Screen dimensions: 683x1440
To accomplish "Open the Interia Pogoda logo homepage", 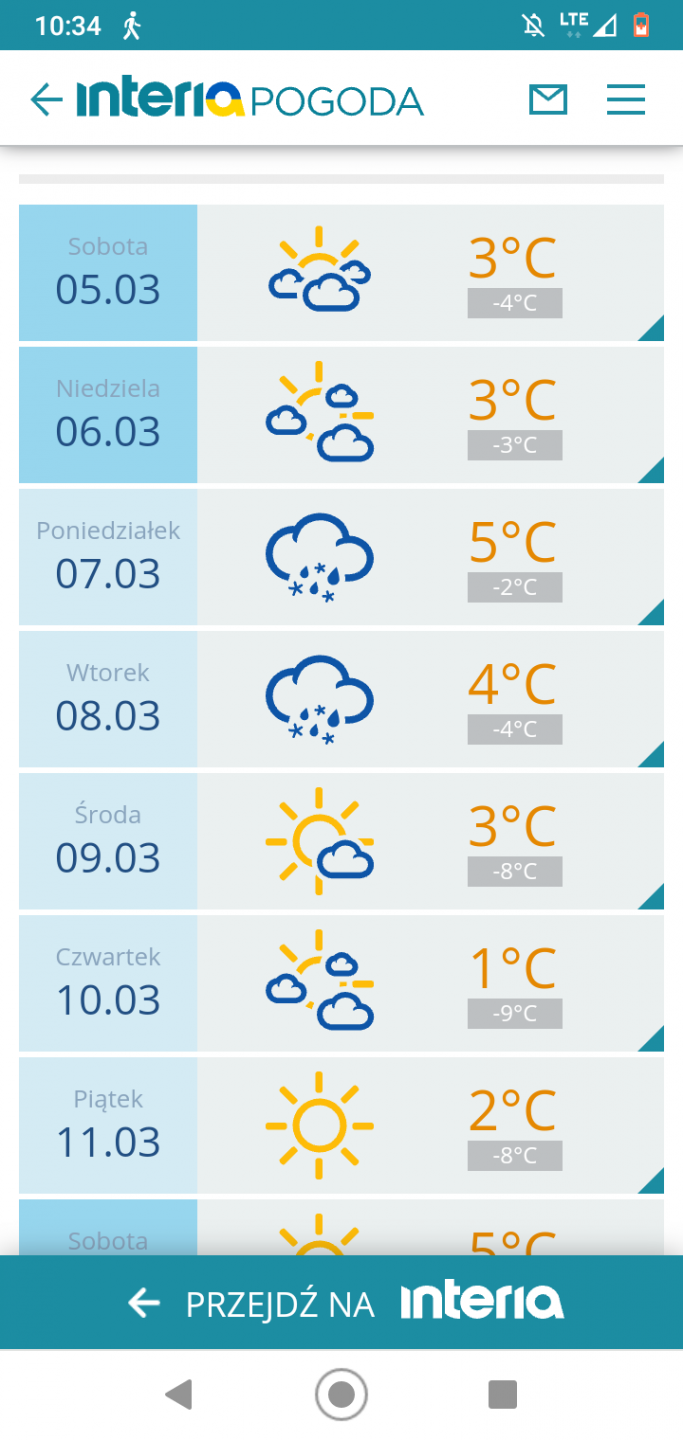I will coord(250,100).
